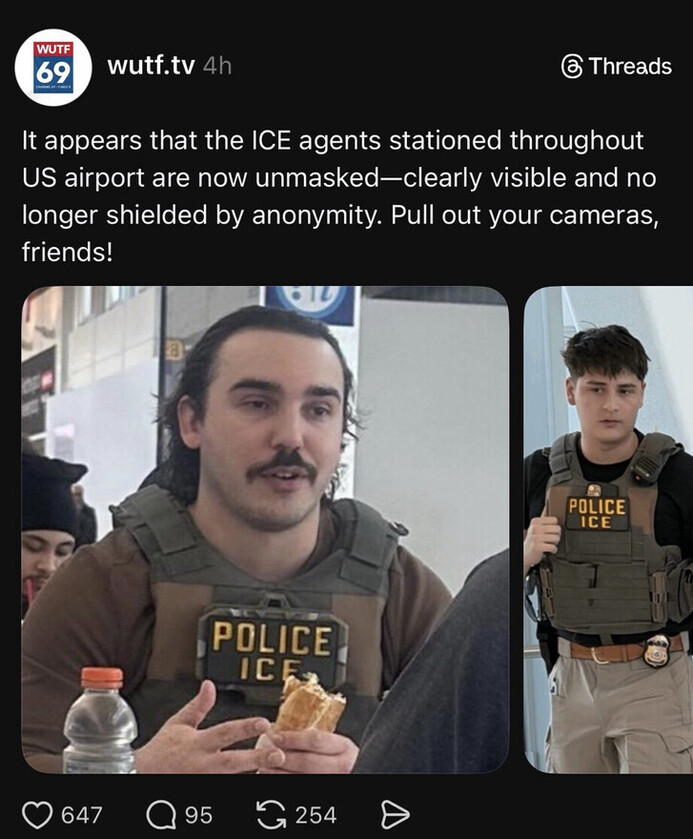Image resolution: width=693 pixels, height=839 pixels.
Task: Open the first photo with the sandwich
Action: pyautogui.click(x=265, y=530)
